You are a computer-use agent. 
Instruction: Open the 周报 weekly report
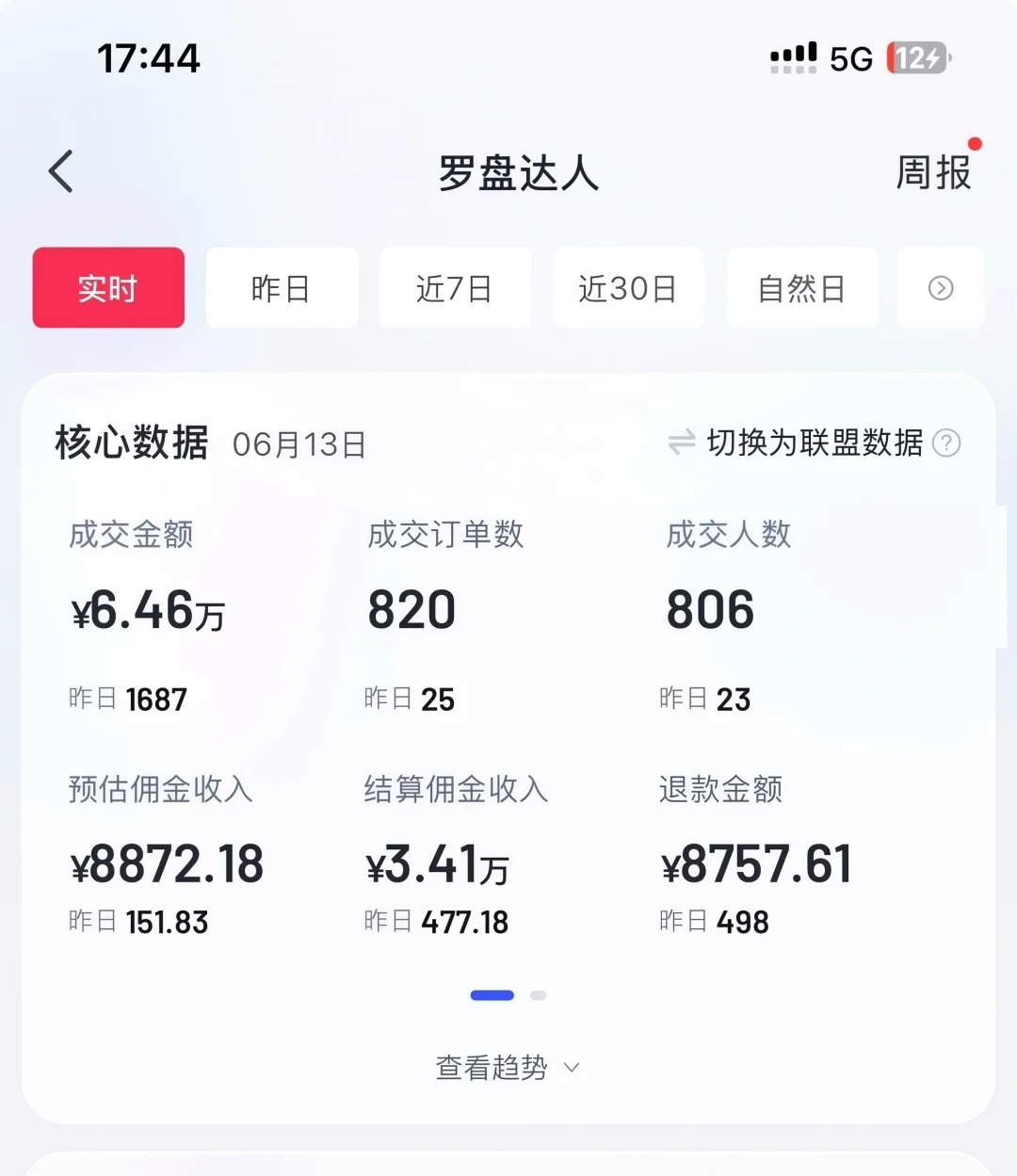tap(932, 173)
